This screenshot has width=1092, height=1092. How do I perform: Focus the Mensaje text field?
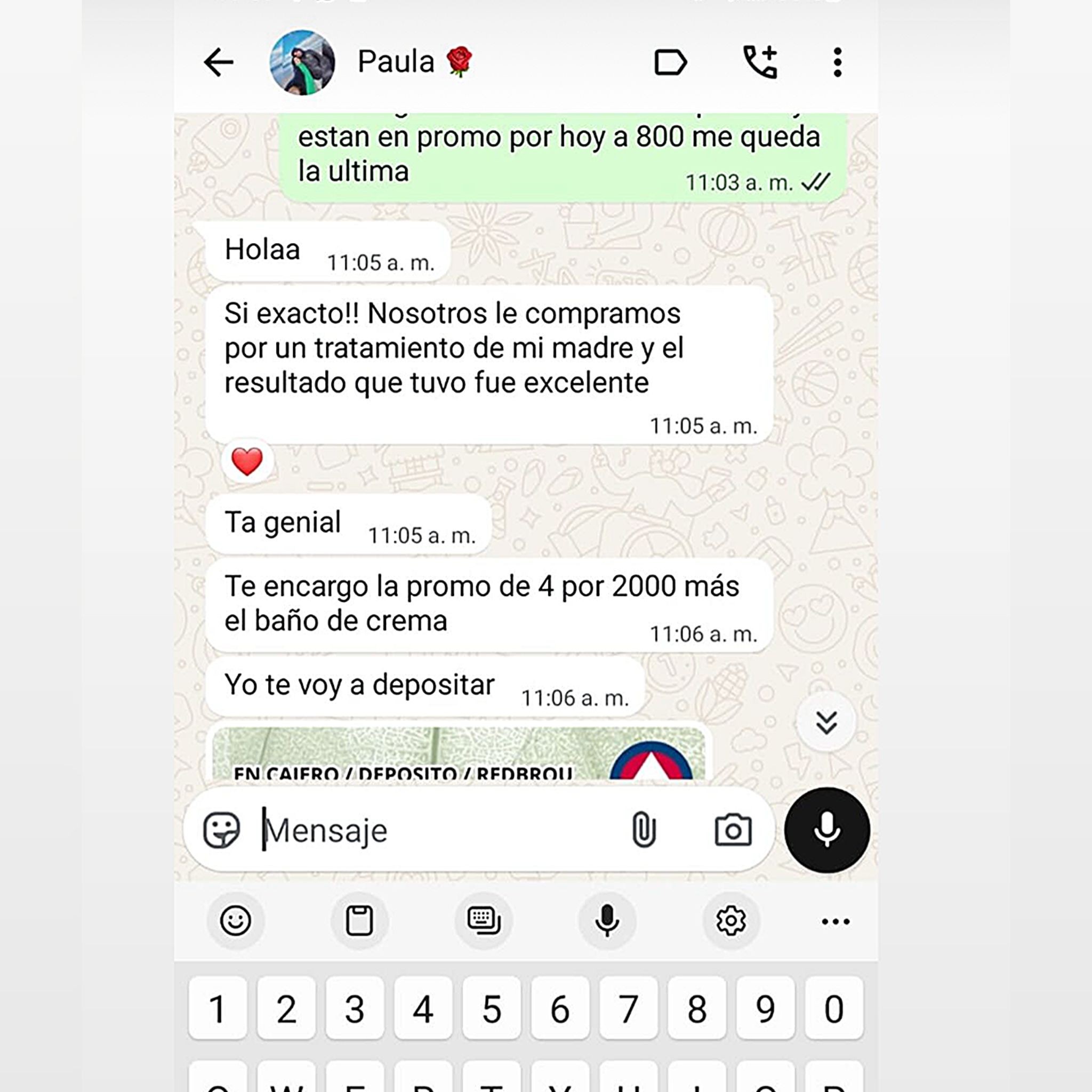coord(435,830)
